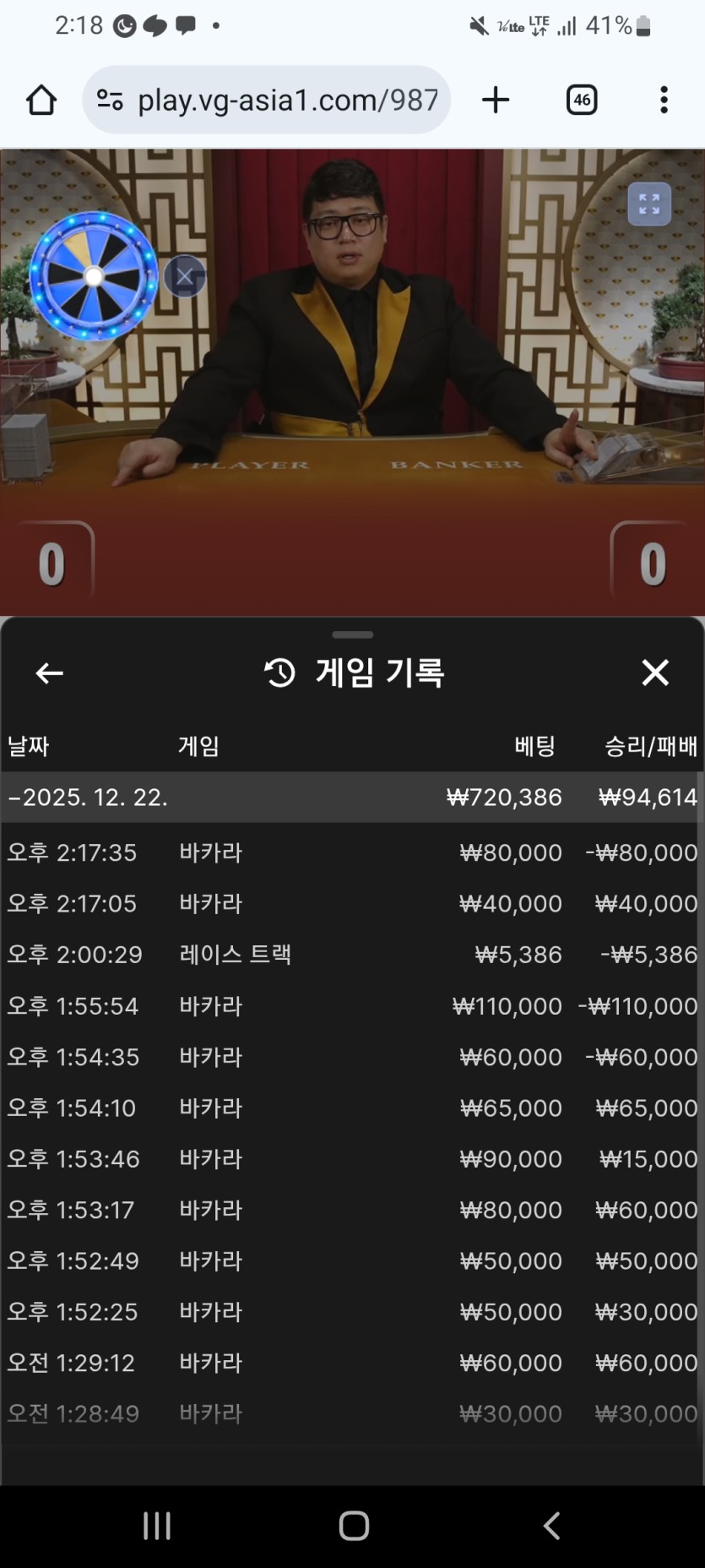The height and width of the screenshot is (1568, 705).
Task: Select the 오후 1:55:54 바카라 entry
Action: pyautogui.click(x=352, y=1006)
